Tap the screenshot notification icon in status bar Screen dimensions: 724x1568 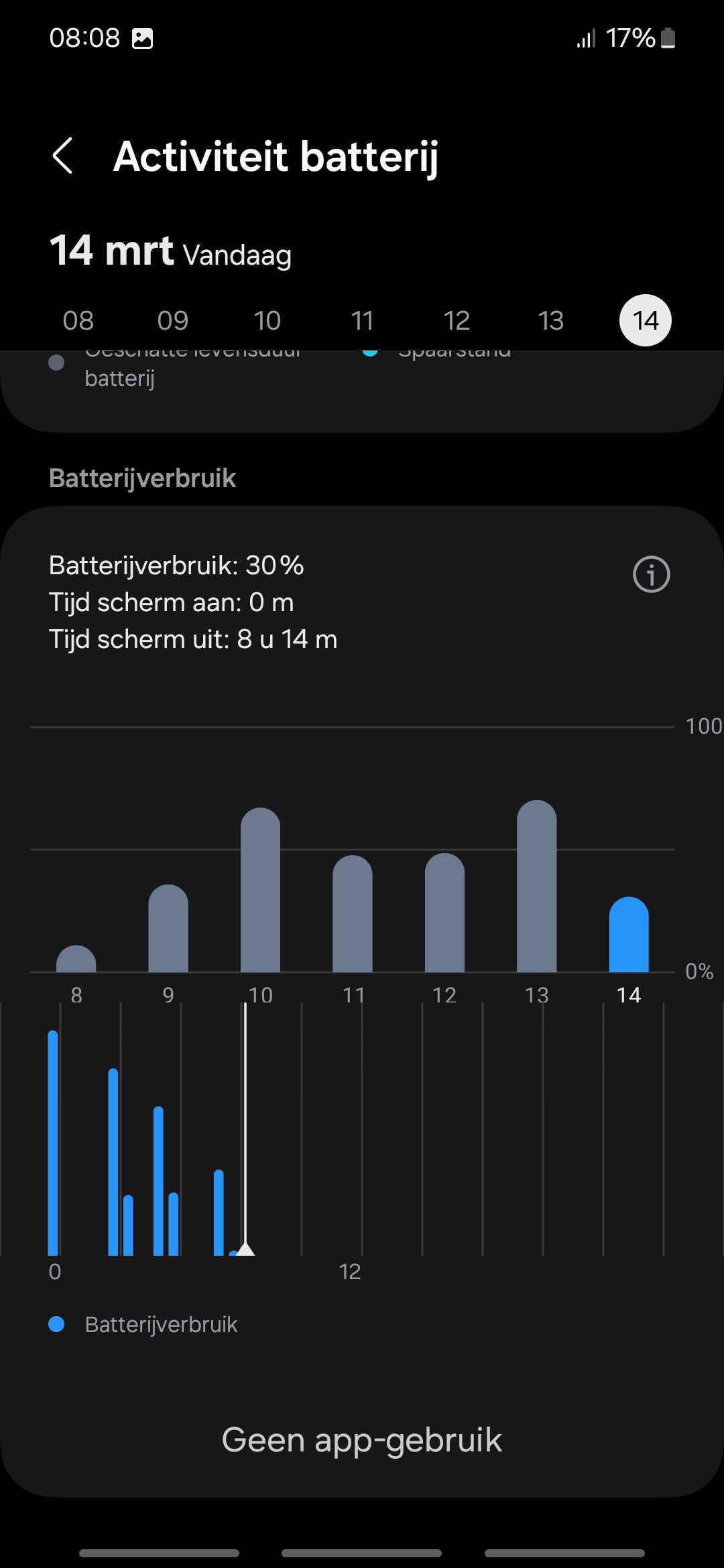pos(143,38)
